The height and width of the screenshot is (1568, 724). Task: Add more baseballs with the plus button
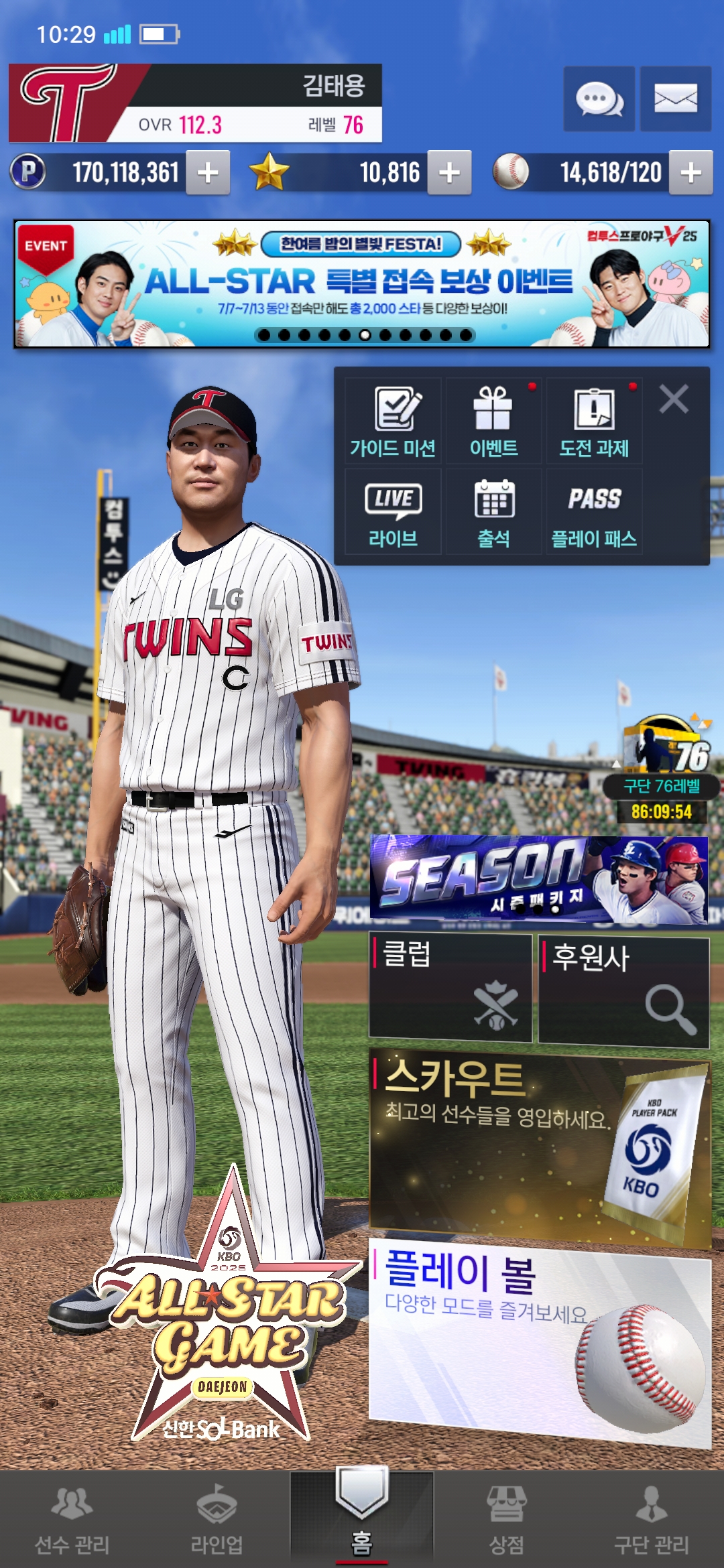tap(690, 173)
